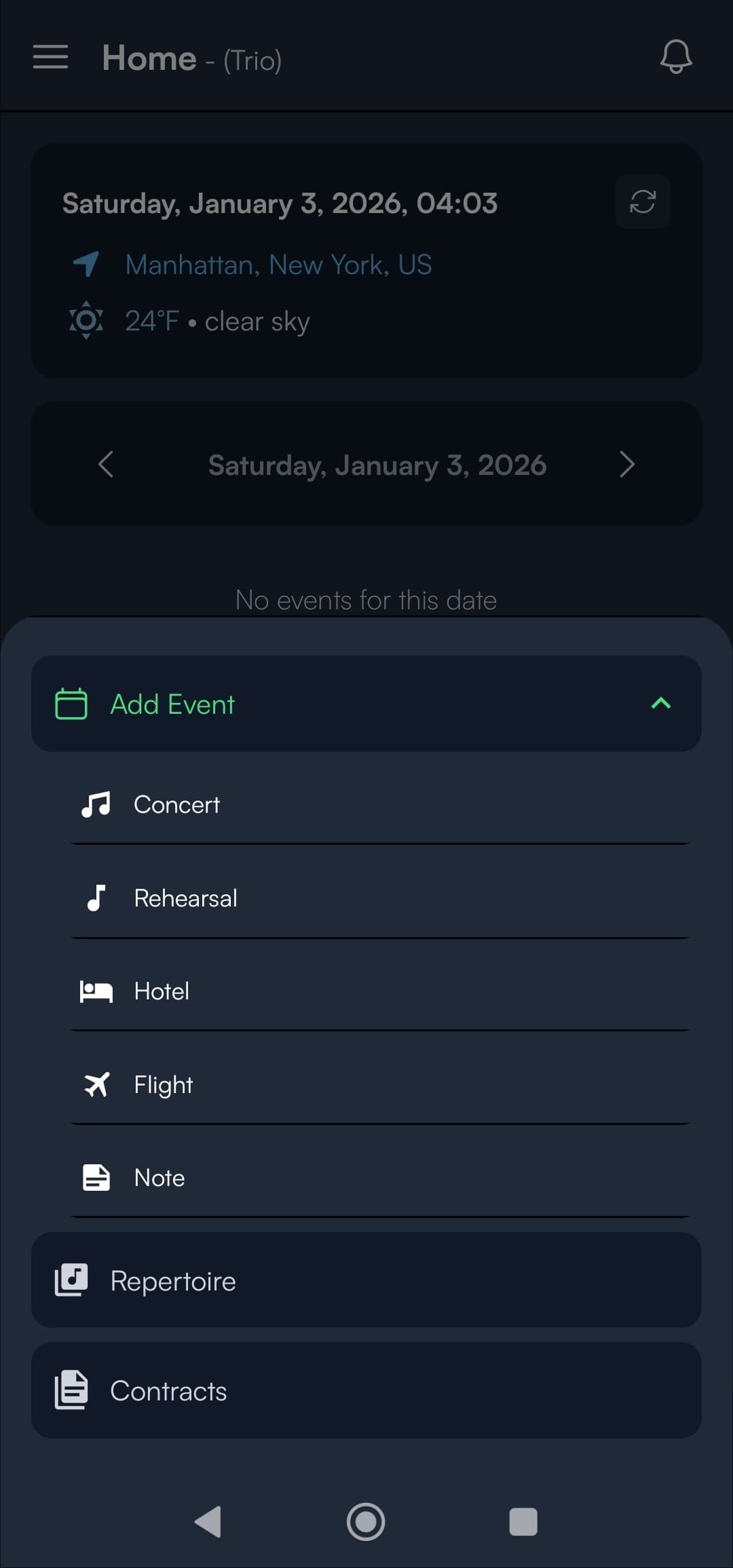Click the notification bell icon
The width and height of the screenshot is (733, 1568).
675,58
